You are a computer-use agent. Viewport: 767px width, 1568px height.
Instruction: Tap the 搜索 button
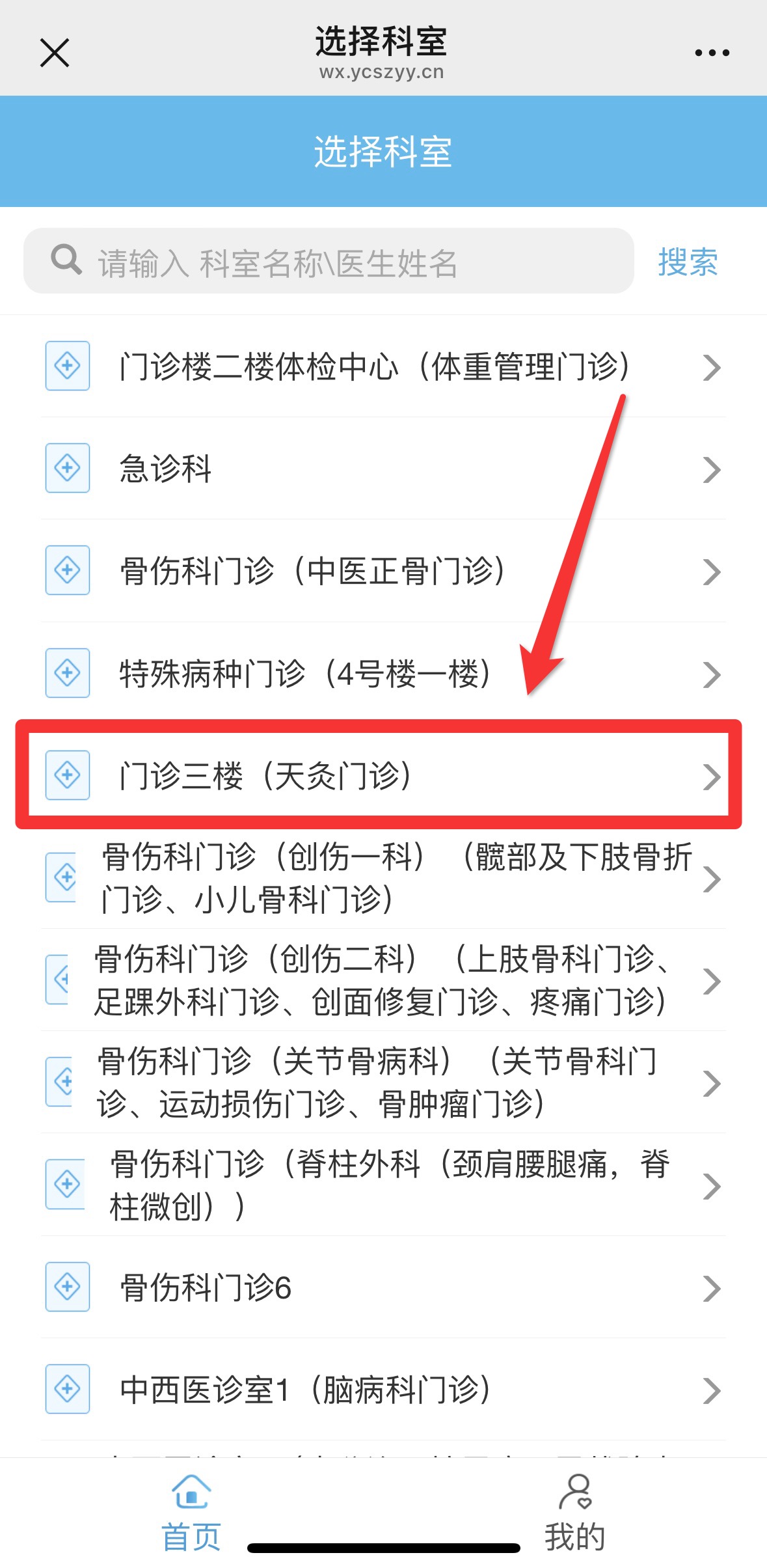tap(688, 262)
